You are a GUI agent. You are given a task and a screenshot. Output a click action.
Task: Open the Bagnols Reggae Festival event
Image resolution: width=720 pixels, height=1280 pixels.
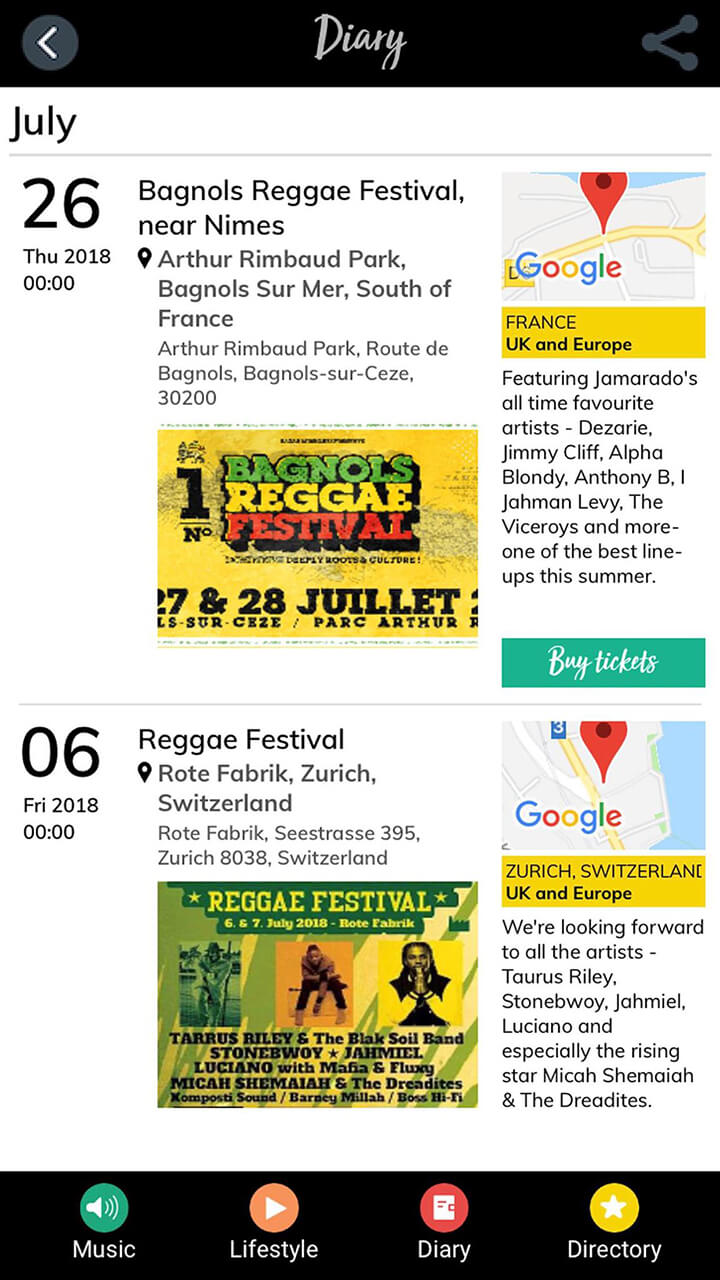[300, 207]
